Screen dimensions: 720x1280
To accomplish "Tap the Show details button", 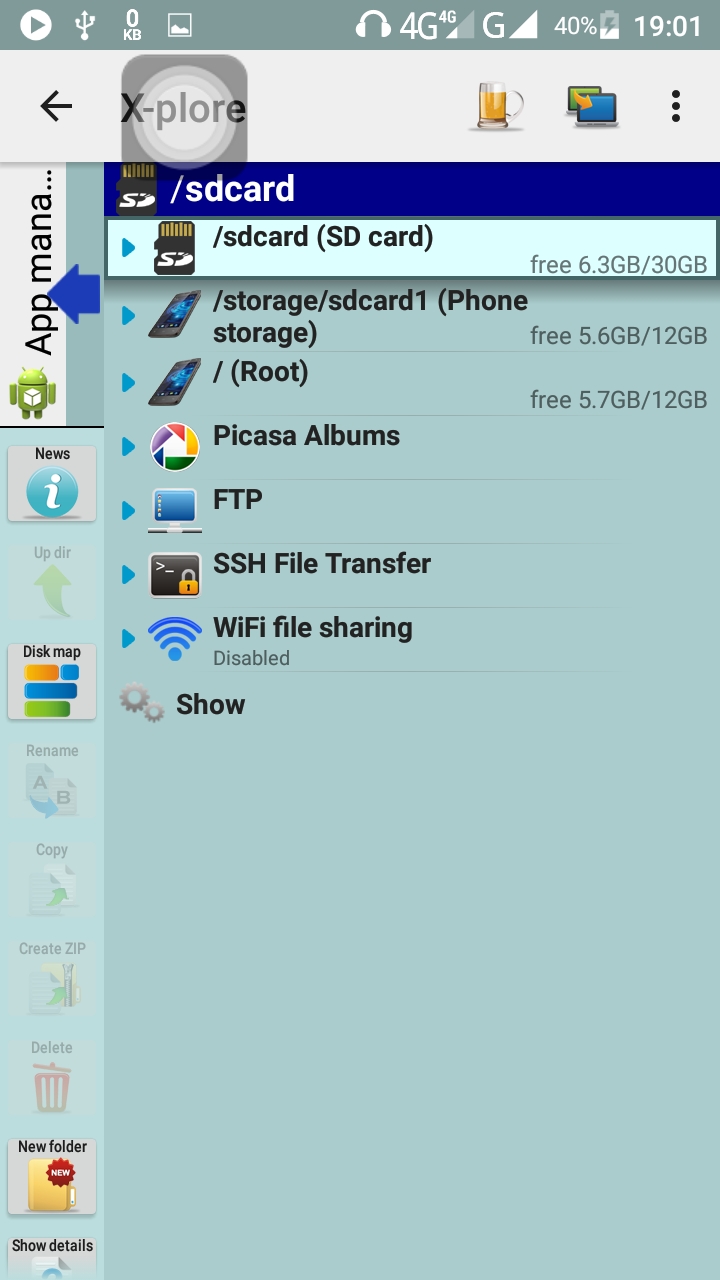I will click(52, 1257).
